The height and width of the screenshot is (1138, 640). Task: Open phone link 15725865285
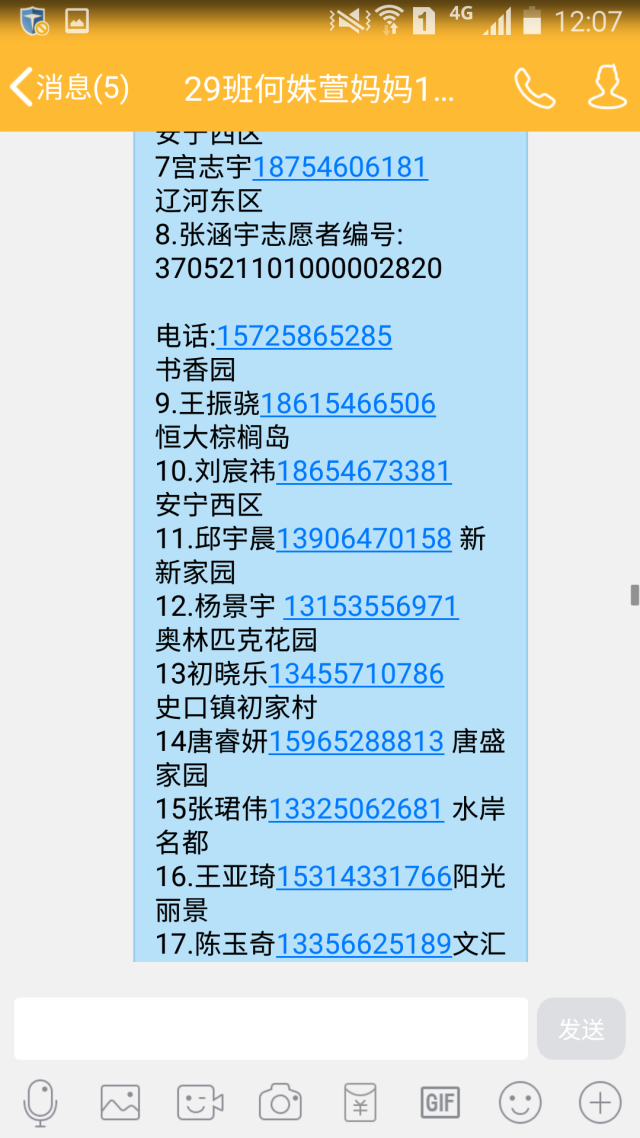304,336
